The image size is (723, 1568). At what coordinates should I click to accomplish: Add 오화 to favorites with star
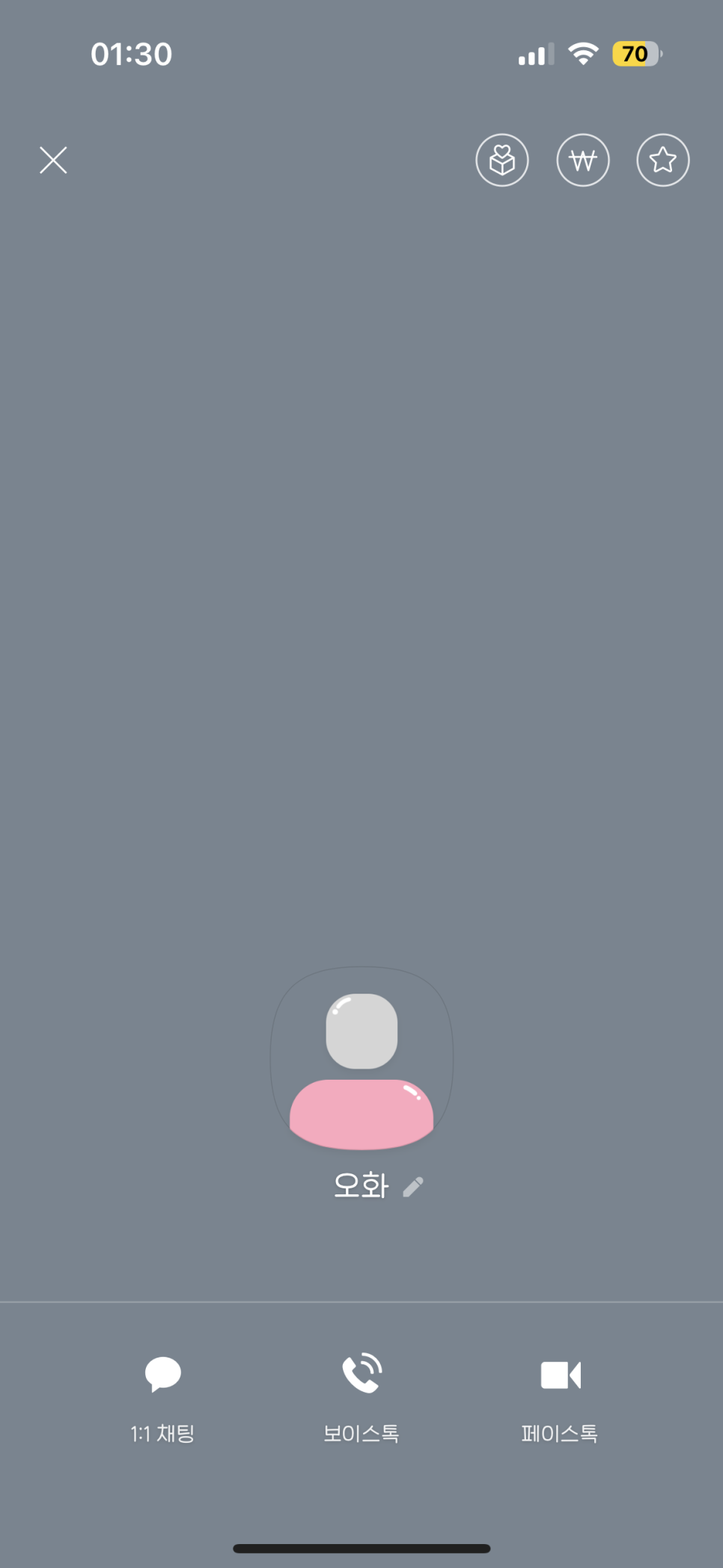[663, 160]
